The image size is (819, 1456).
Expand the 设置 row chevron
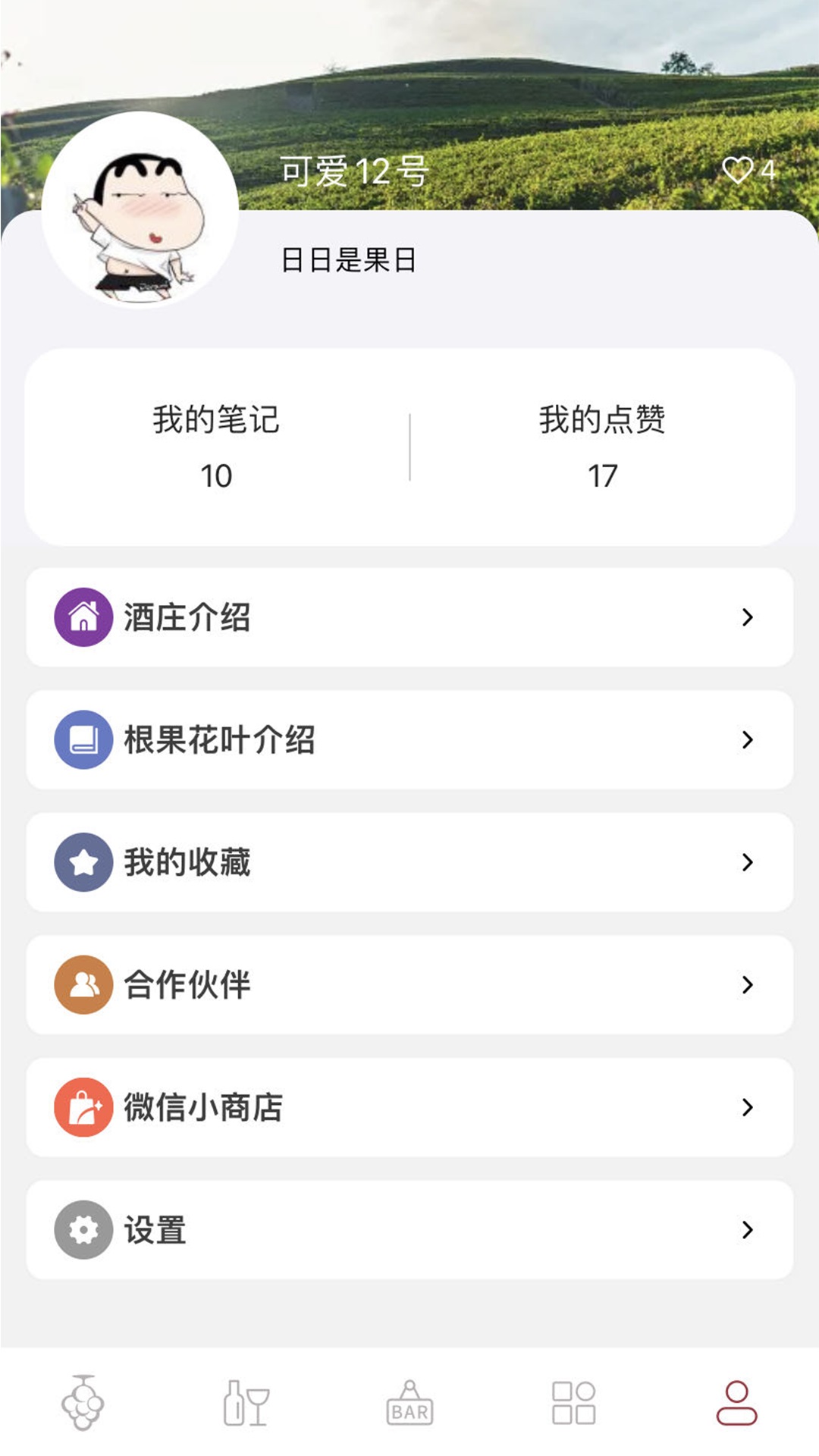748,1231
